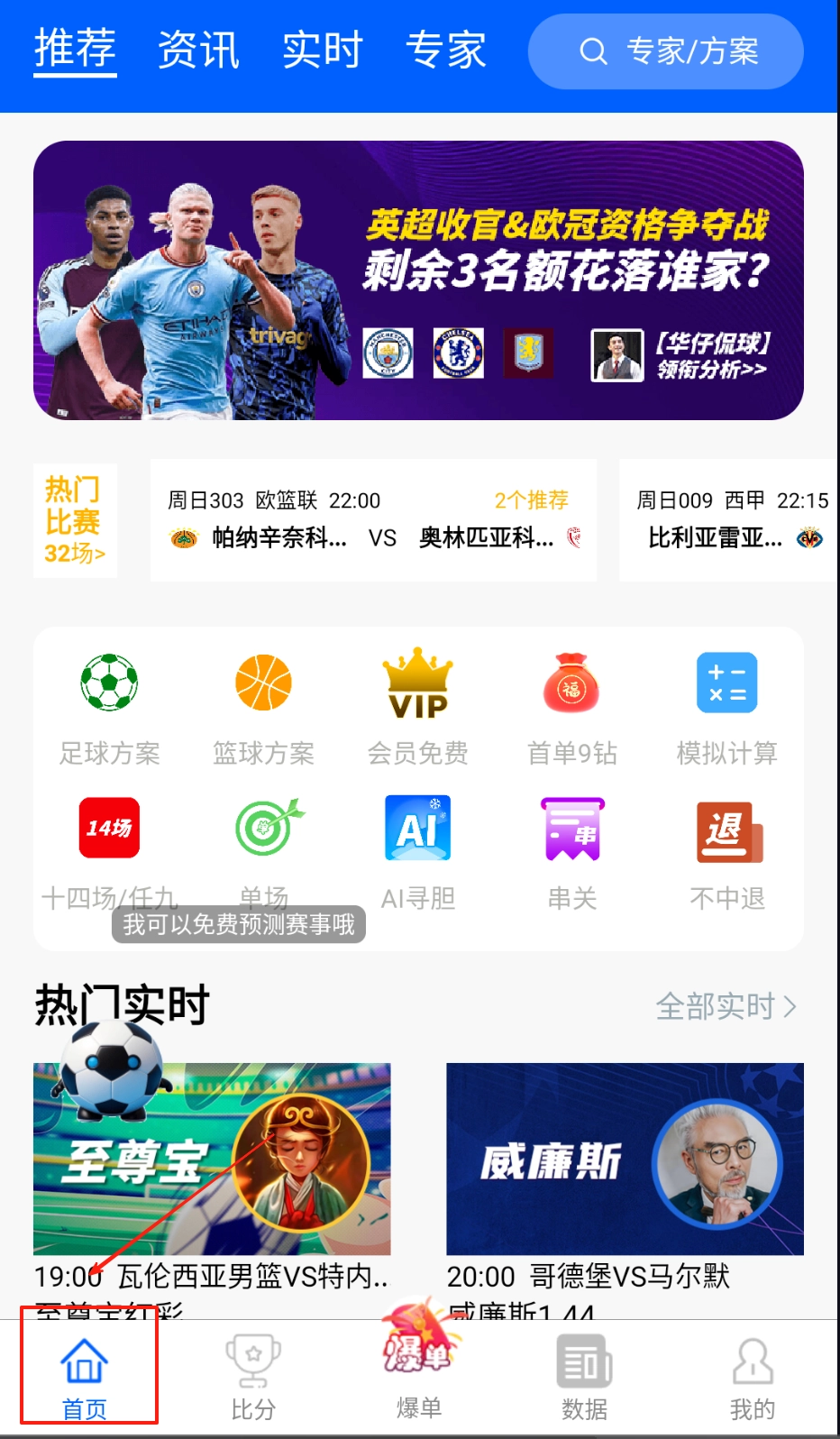Open 足球方案 shortcut

[x=109, y=709]
